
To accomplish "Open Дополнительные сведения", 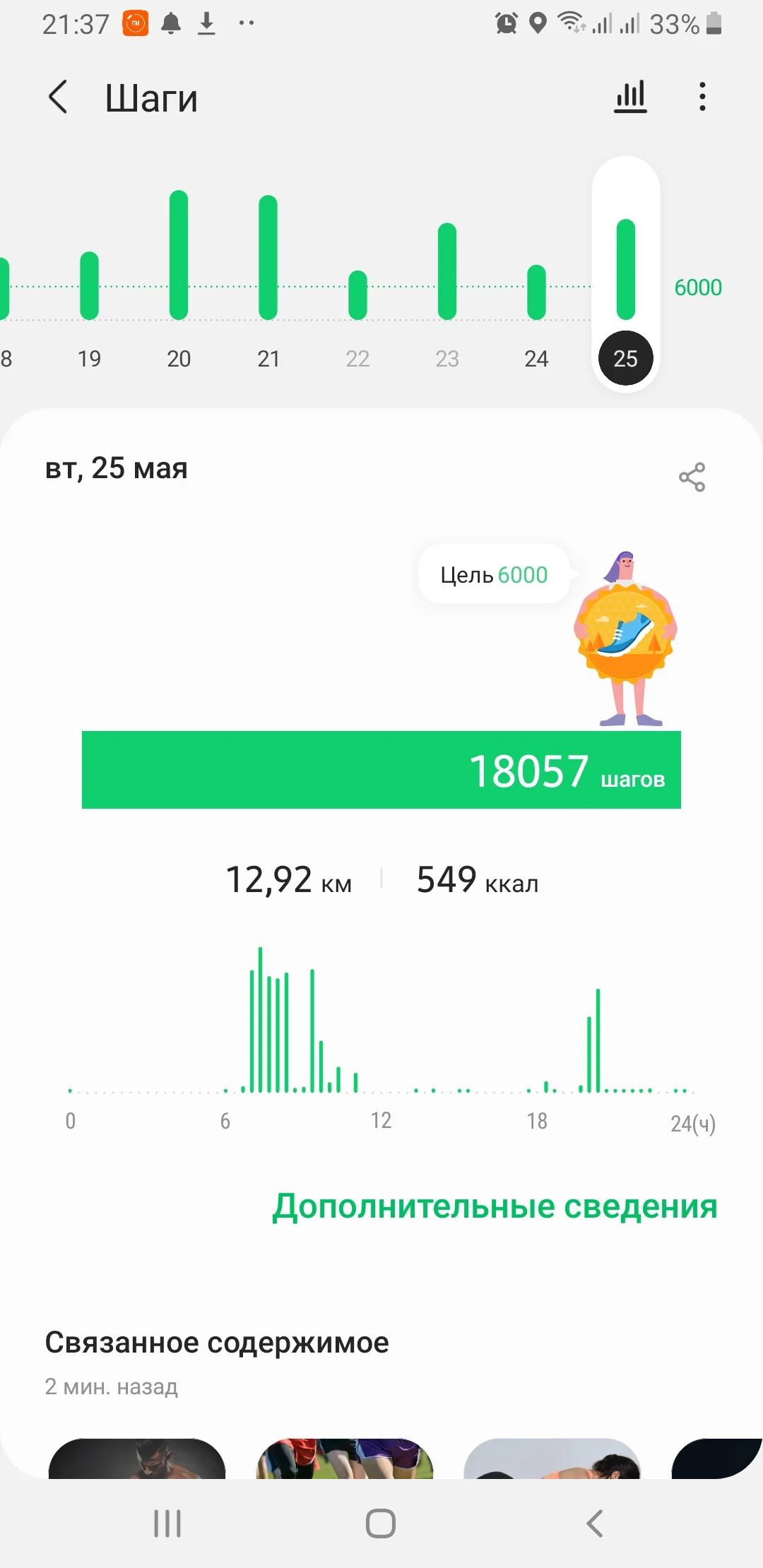I will point(495,1206).
